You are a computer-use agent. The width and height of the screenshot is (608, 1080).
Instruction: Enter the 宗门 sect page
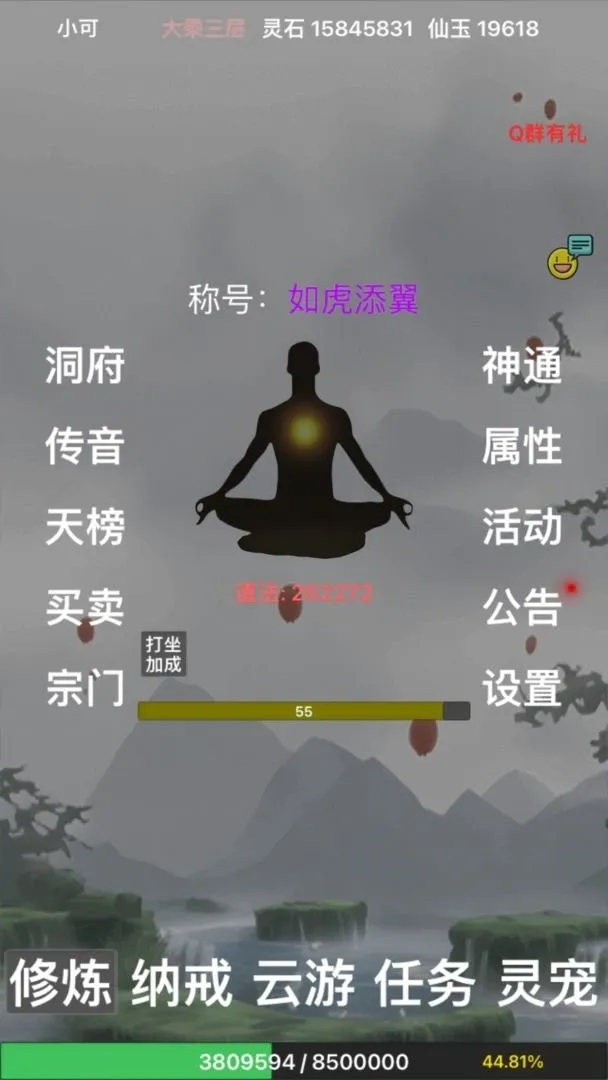(85, 688)
